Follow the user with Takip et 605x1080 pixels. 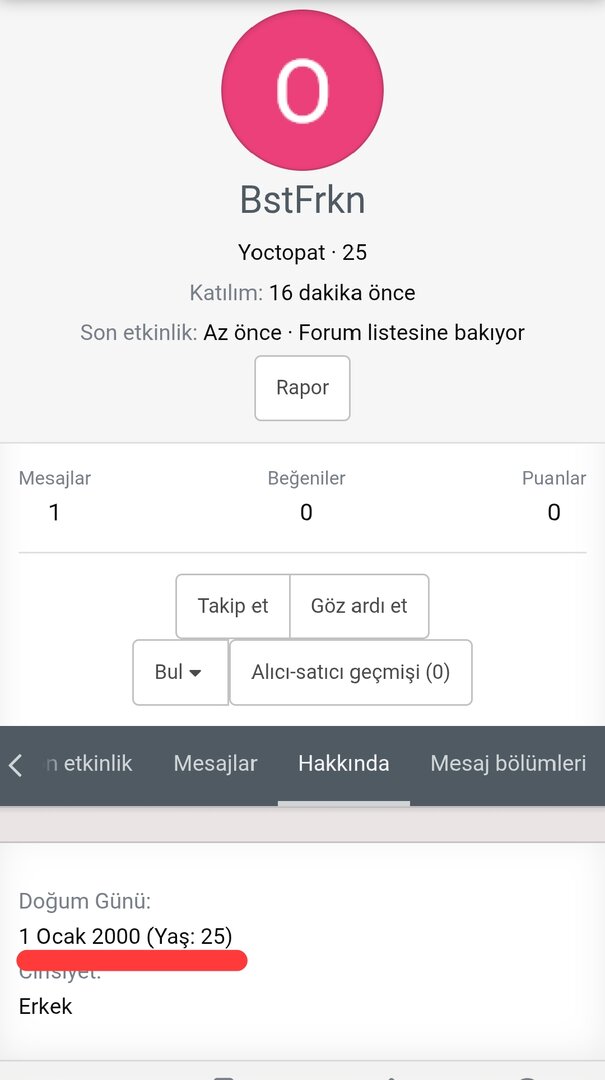click(x=233, y=606)
